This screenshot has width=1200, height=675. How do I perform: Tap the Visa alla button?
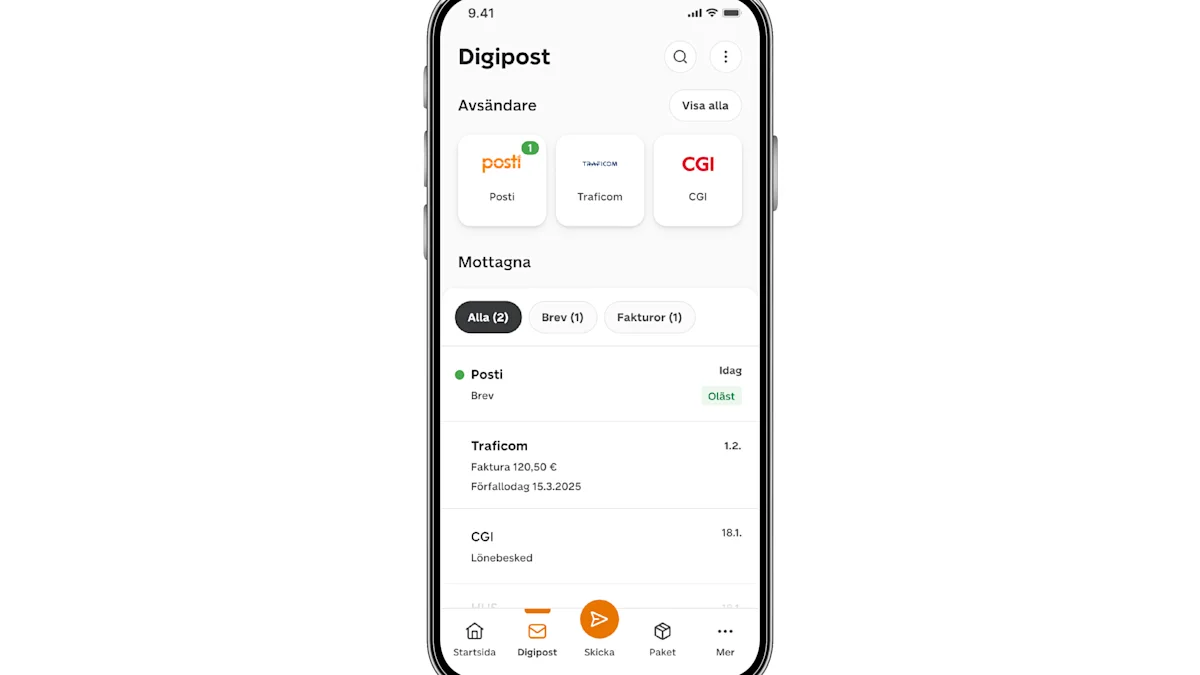click(705, 105)
